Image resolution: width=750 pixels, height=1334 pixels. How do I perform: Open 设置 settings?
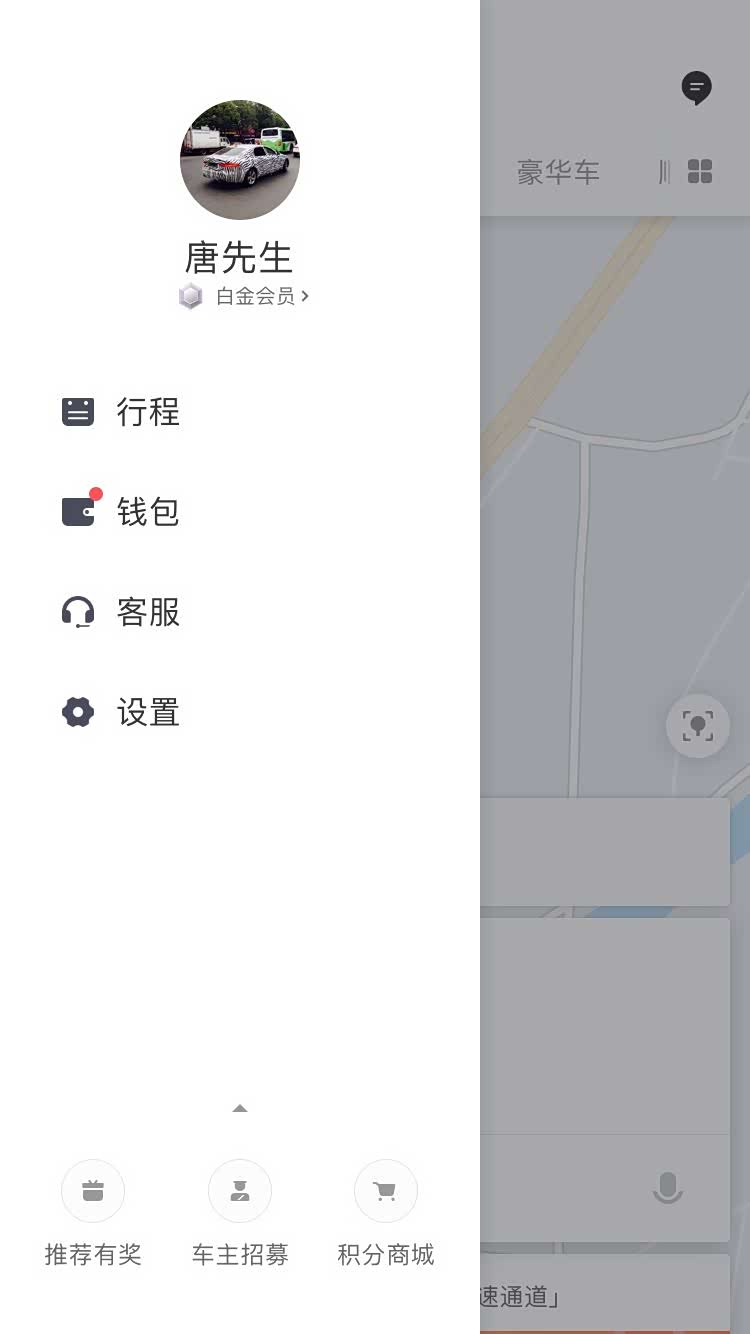(x=147, y=713)
